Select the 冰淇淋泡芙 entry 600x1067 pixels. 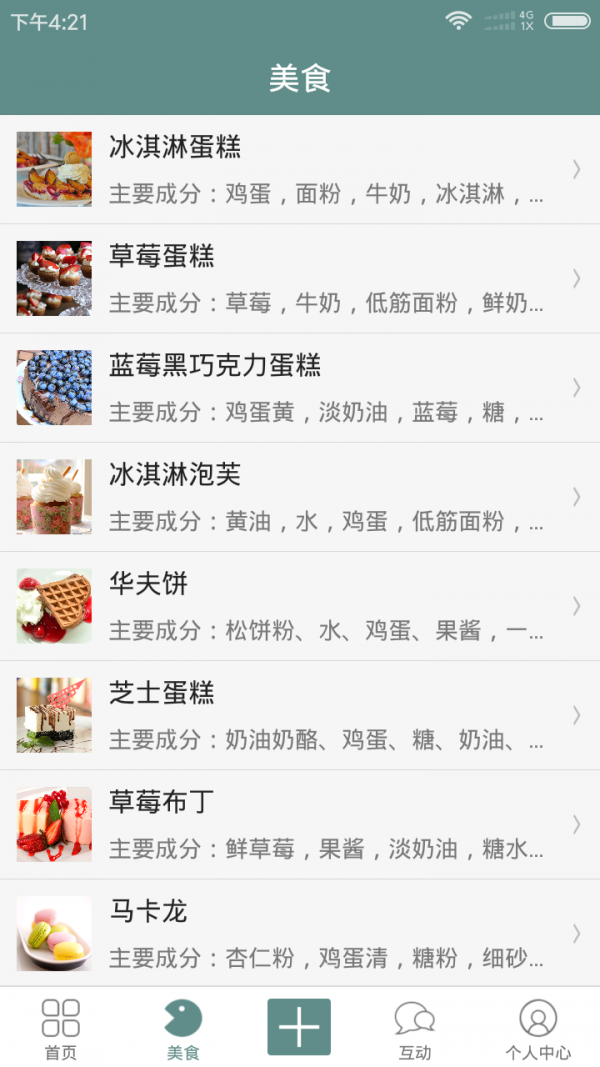pyautogui.click(x=300, y=496)
